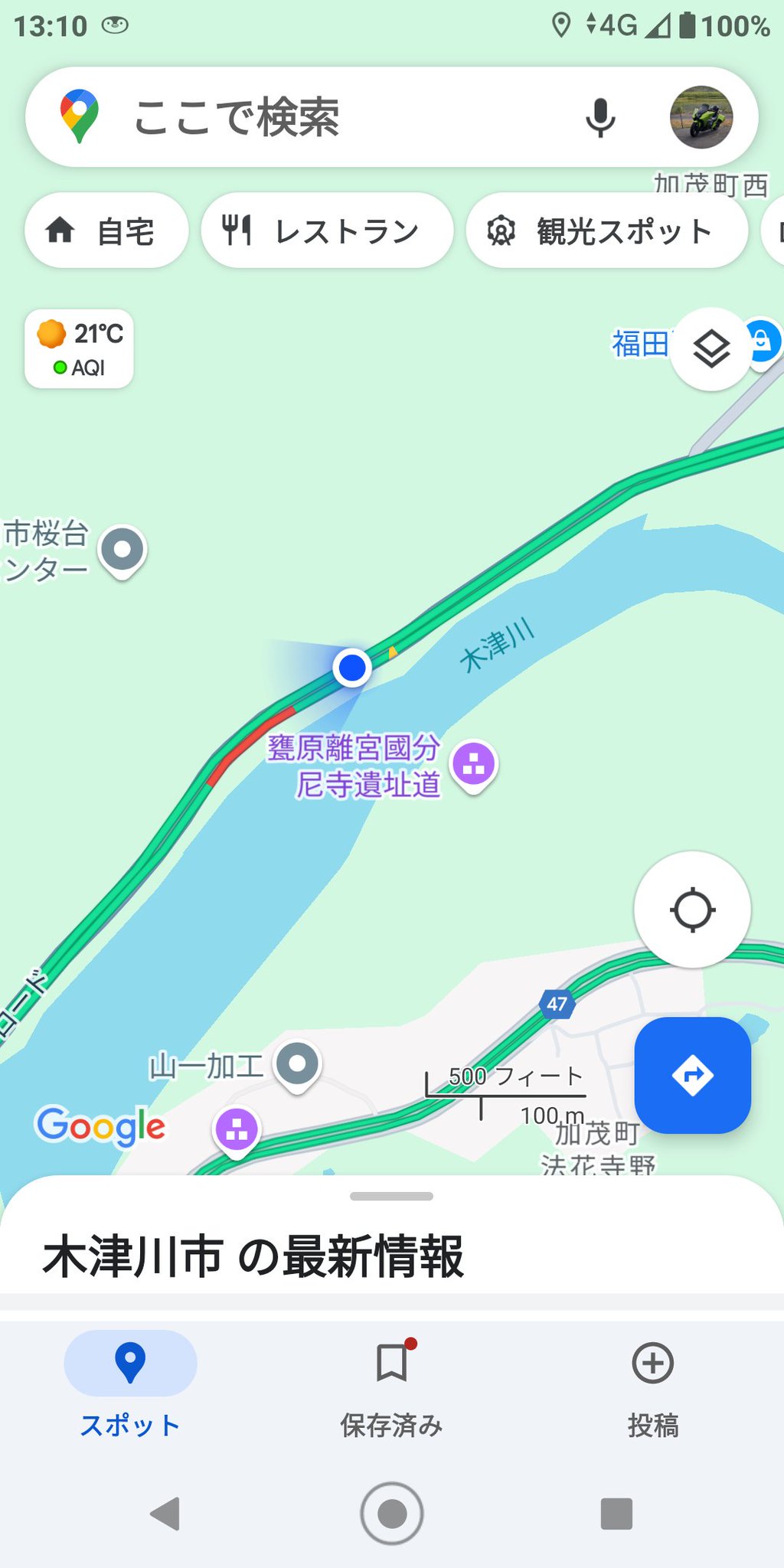
Task: Go back with the system back button
Action: 164,1513
